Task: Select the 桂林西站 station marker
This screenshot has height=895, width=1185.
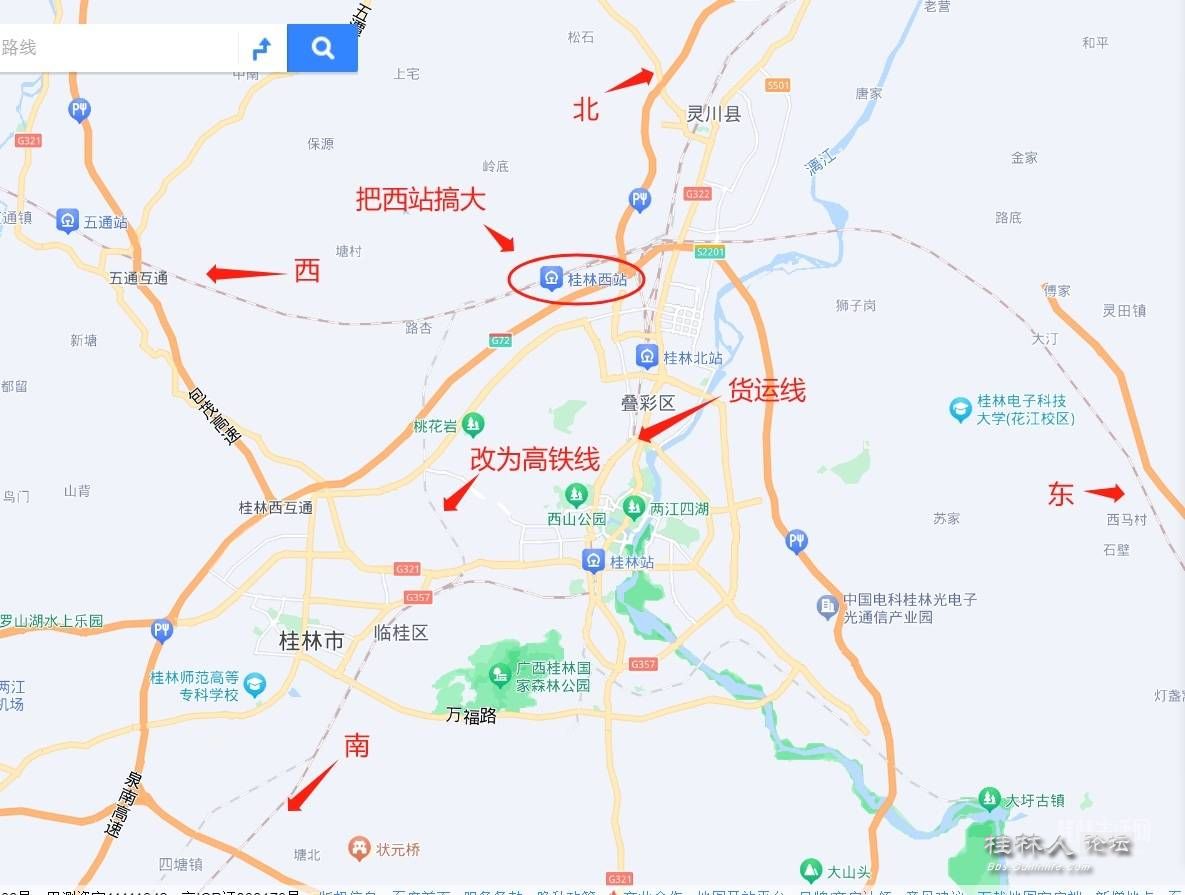Action: coord(551,278)
